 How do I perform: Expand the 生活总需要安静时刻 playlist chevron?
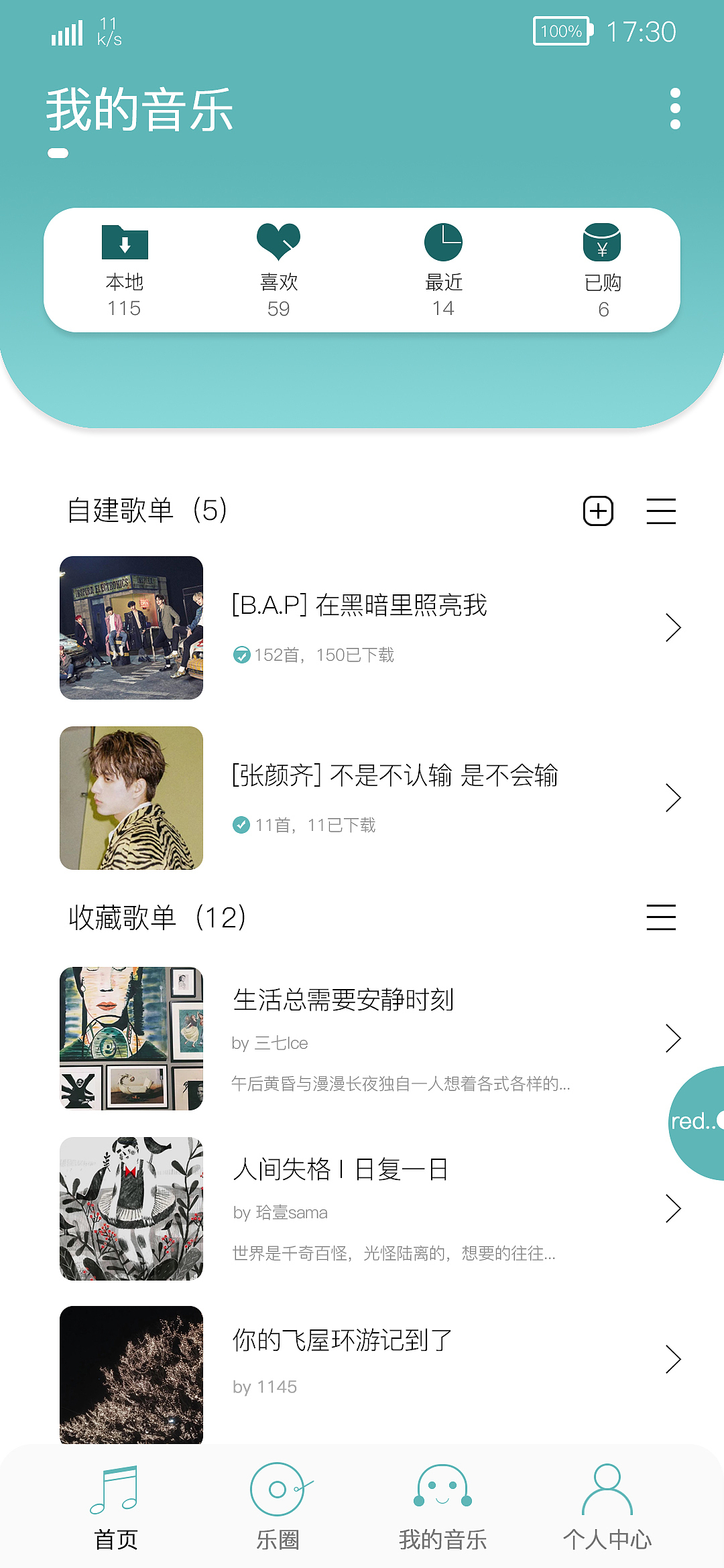pyautogui.click(x=672, y=1039)
